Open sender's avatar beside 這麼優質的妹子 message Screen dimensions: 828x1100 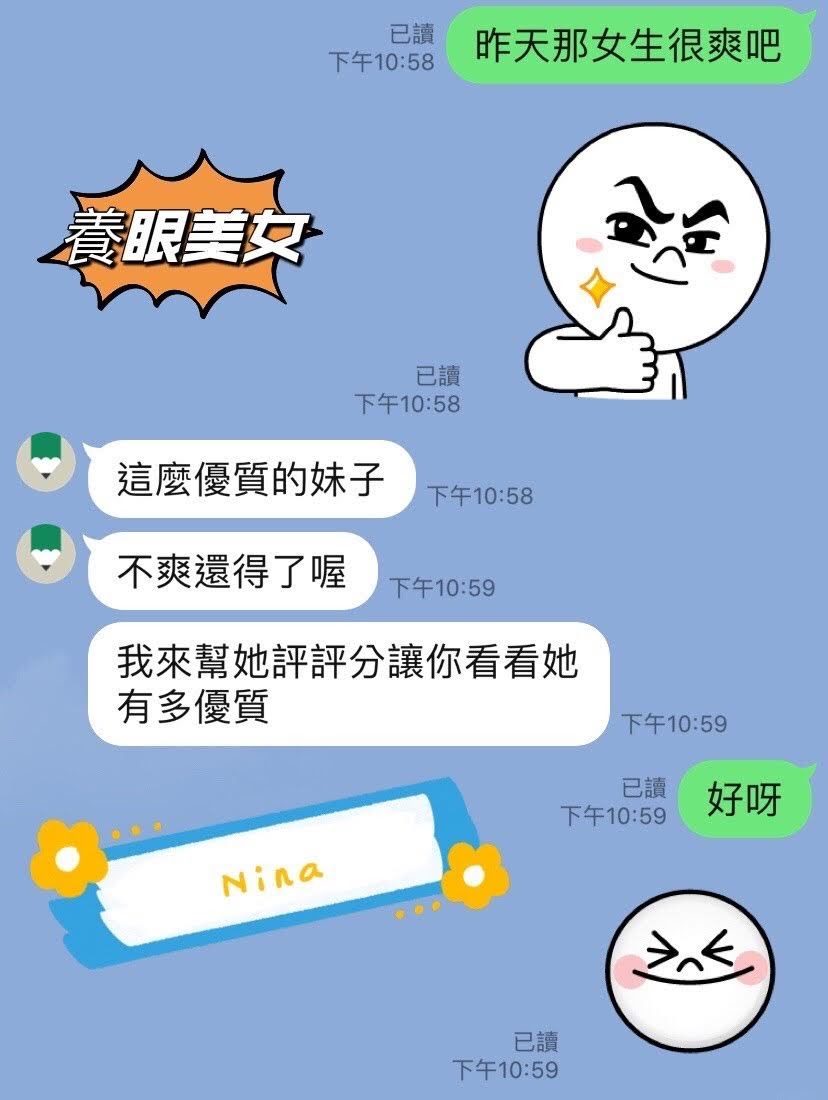(45, 462)
